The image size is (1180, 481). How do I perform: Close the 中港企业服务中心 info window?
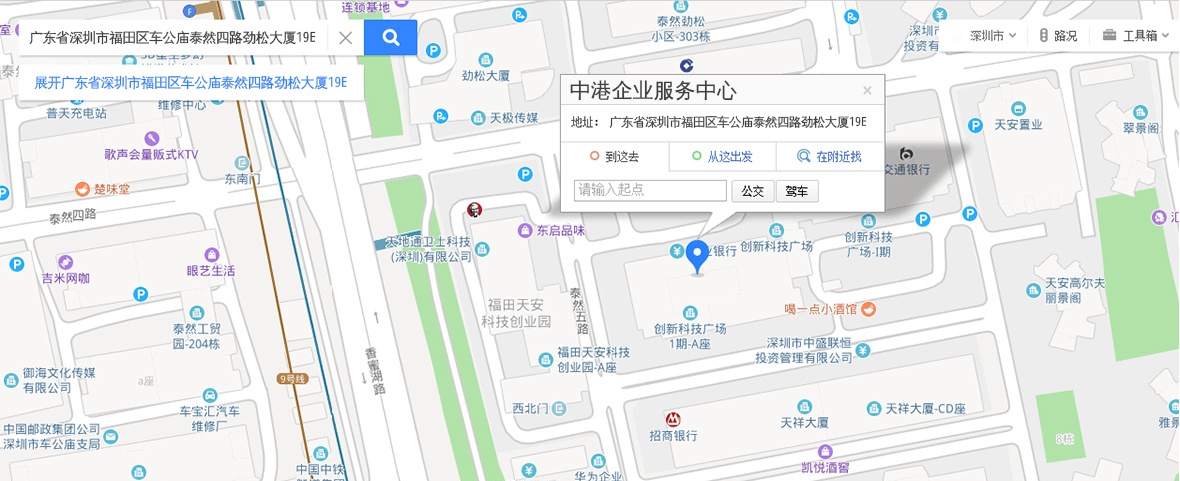(x=867, y=90)
